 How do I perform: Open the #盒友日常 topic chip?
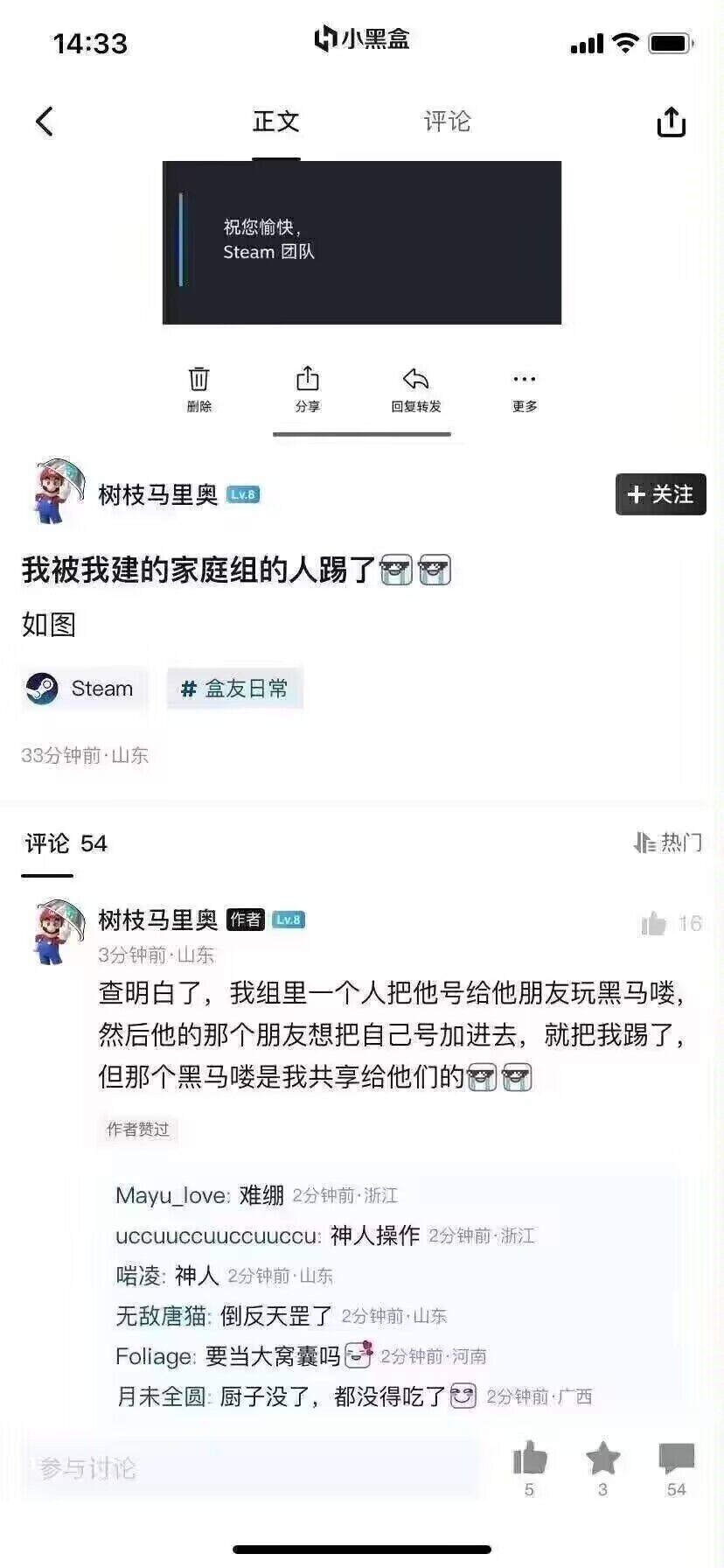234,689
